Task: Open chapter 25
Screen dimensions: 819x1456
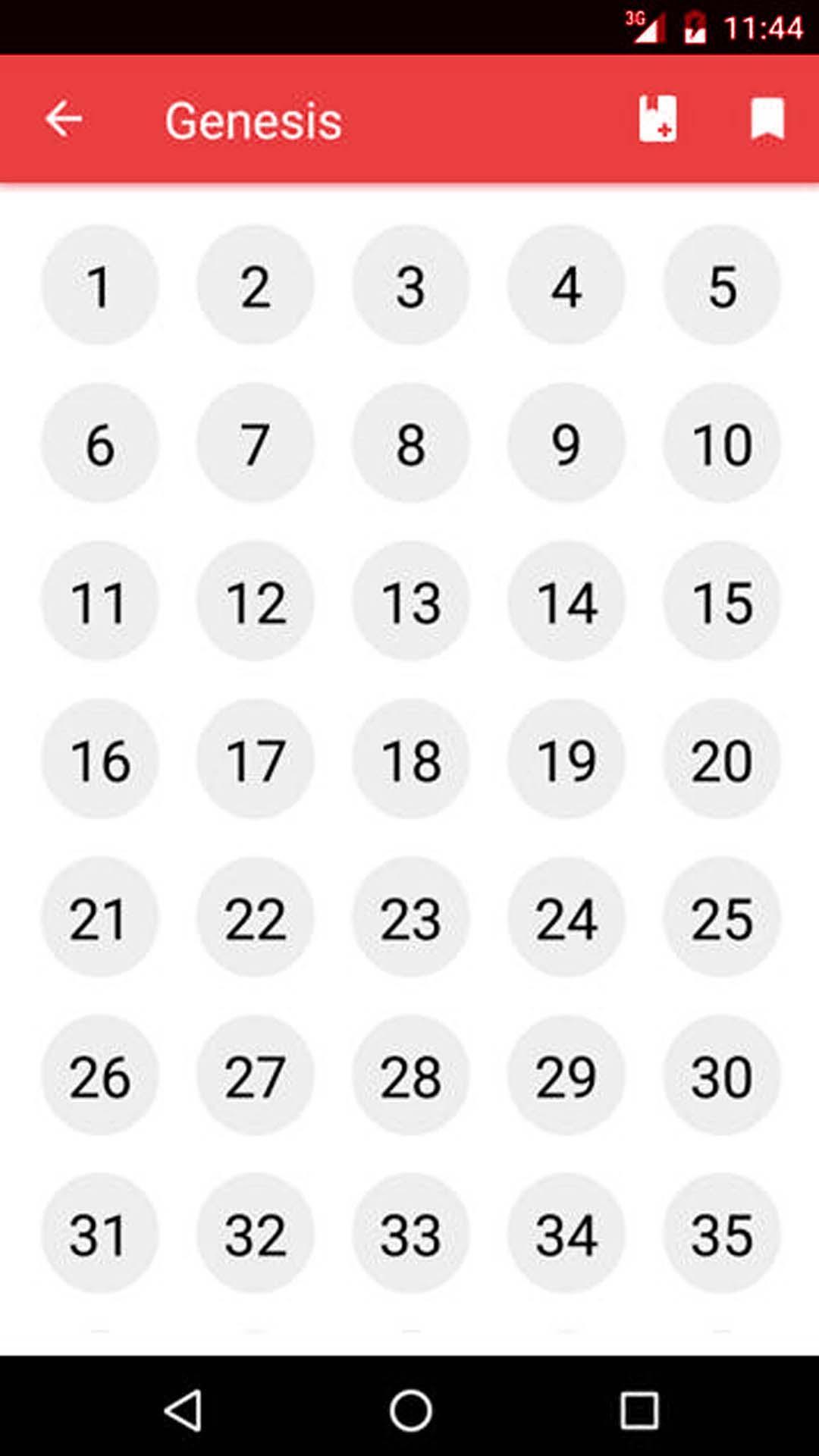Action: tap(721, 918)
